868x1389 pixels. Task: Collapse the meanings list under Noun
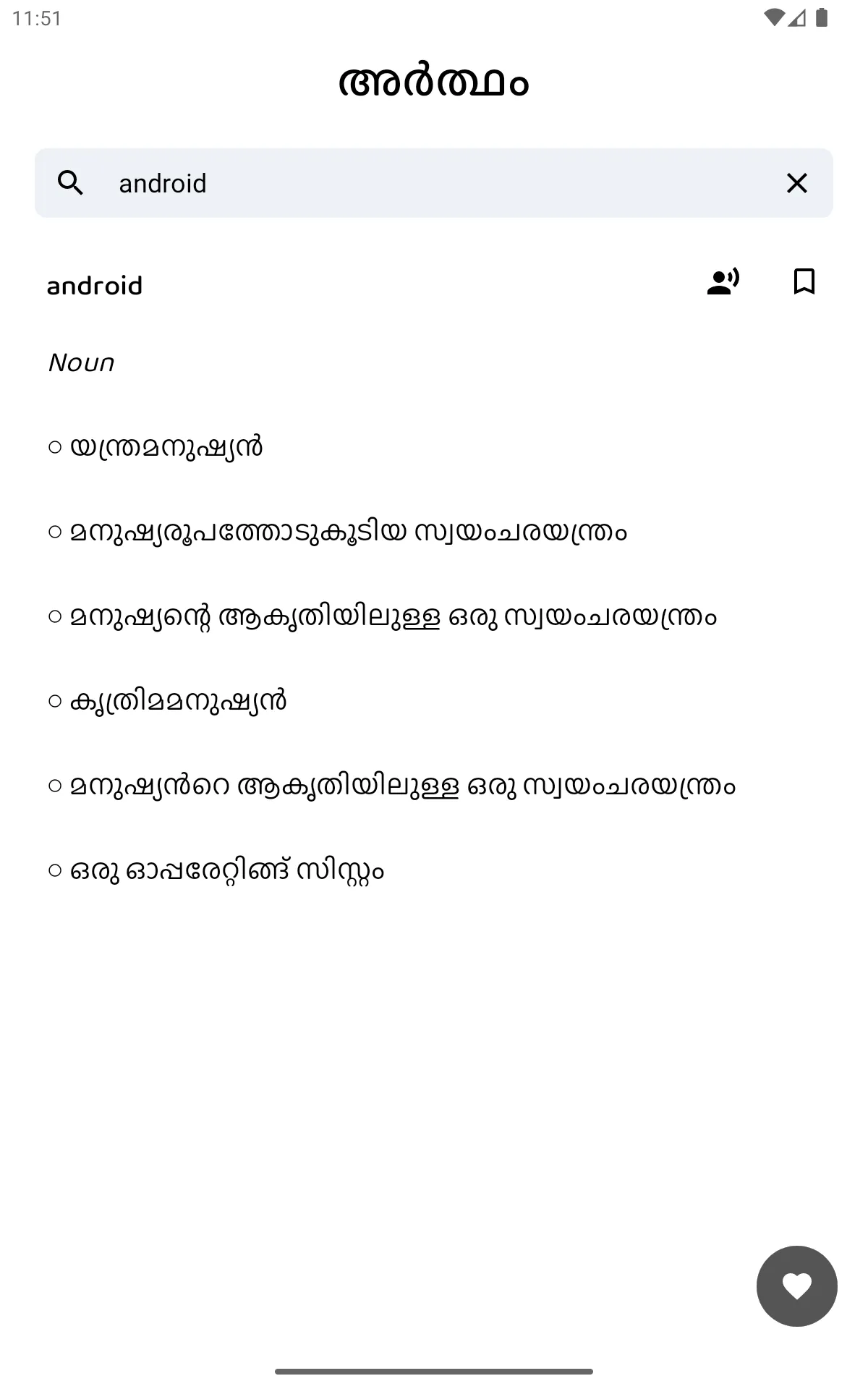click(81, 362)
